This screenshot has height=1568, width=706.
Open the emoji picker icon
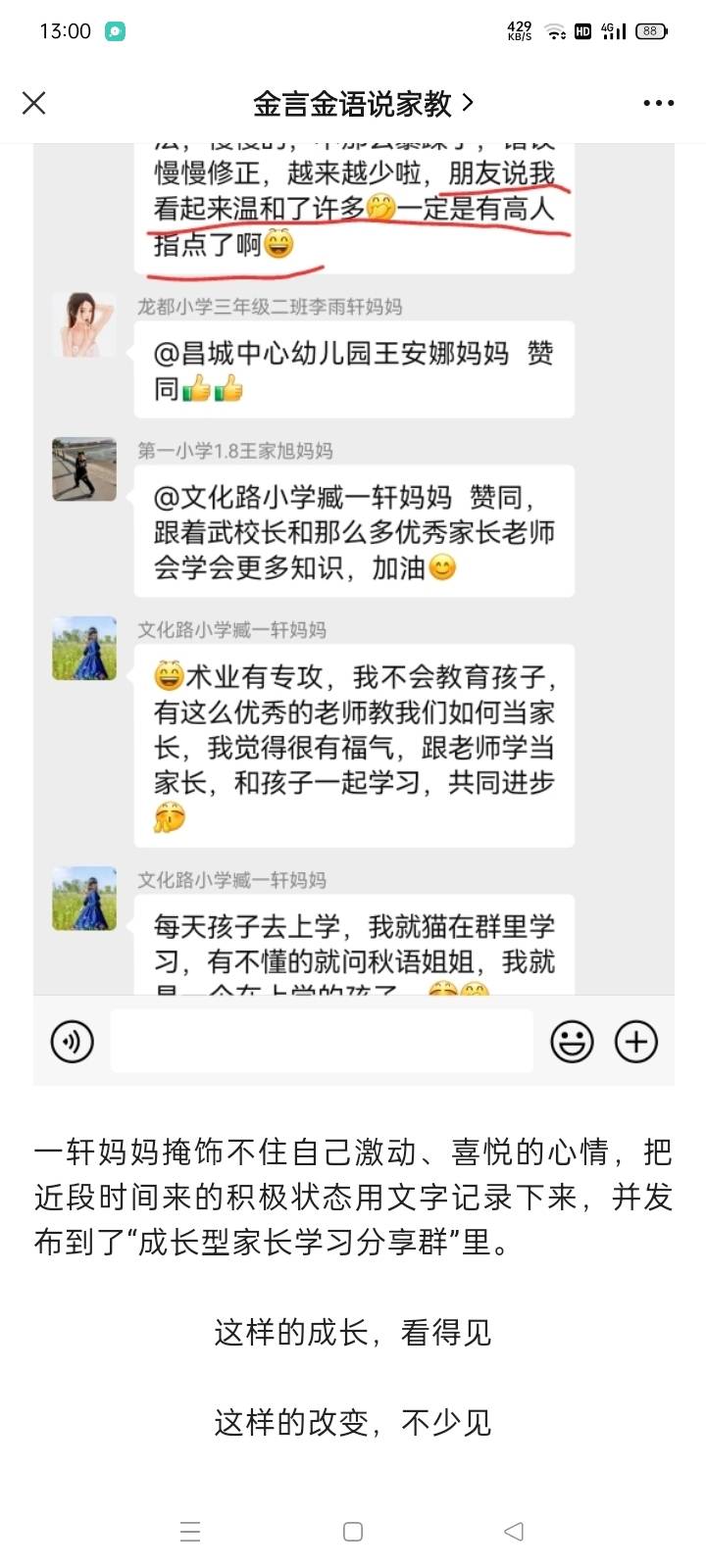click(x=574, y=1042)
